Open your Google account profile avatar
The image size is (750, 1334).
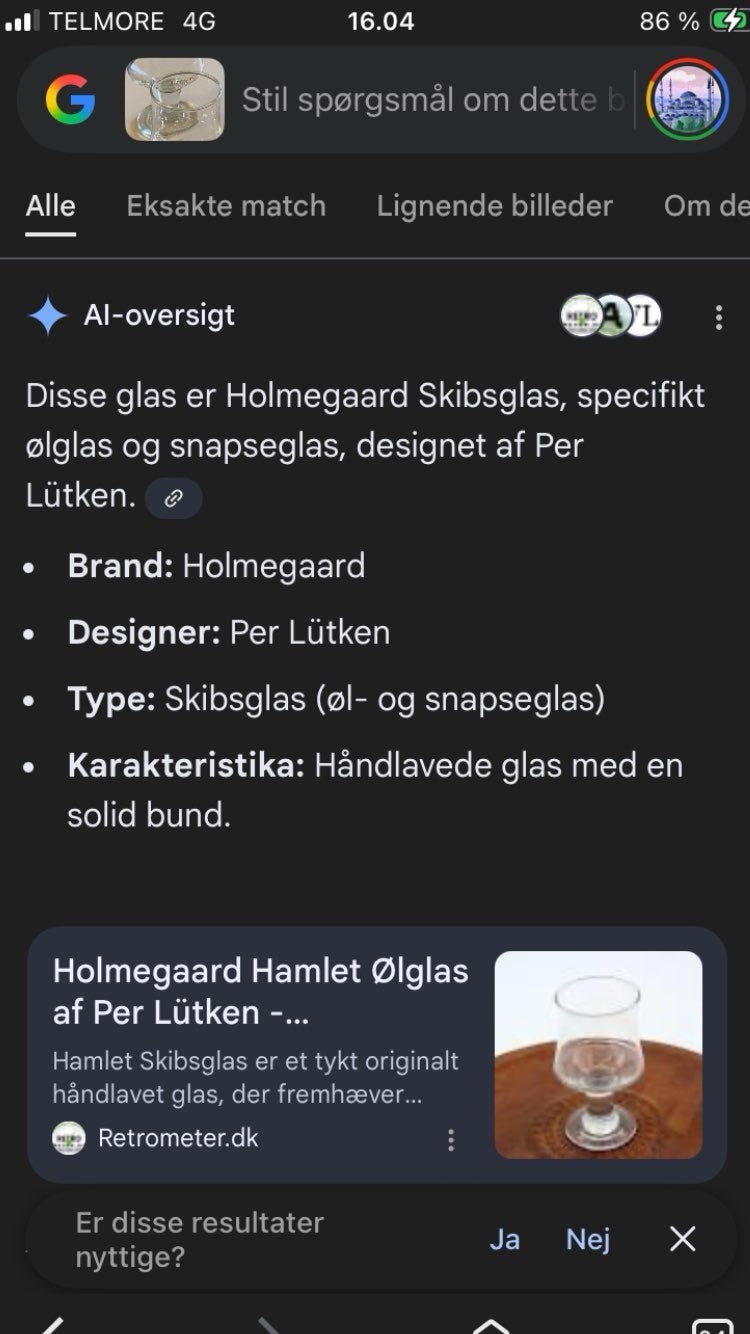click(x=686, y=98)
